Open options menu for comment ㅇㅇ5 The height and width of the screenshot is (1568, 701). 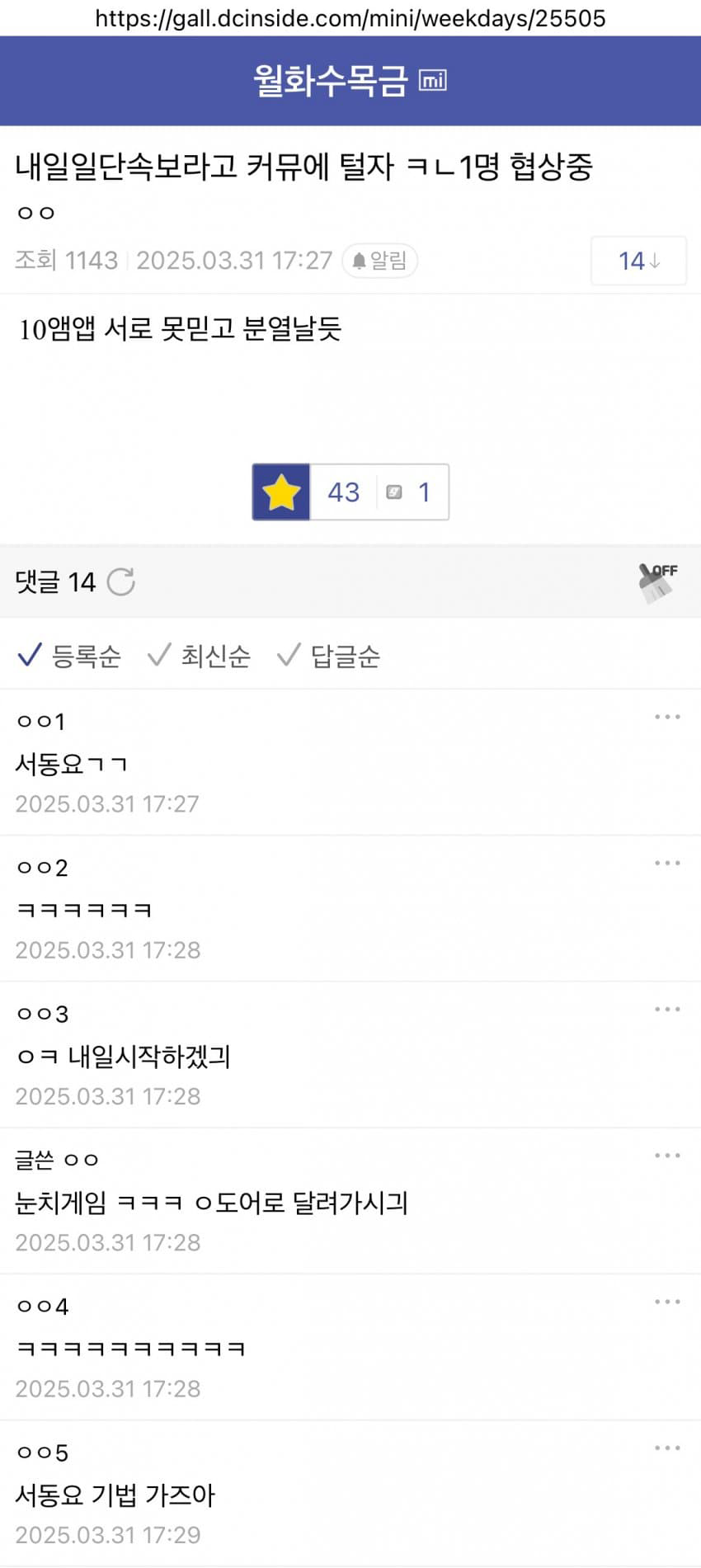click(666, 1448)
